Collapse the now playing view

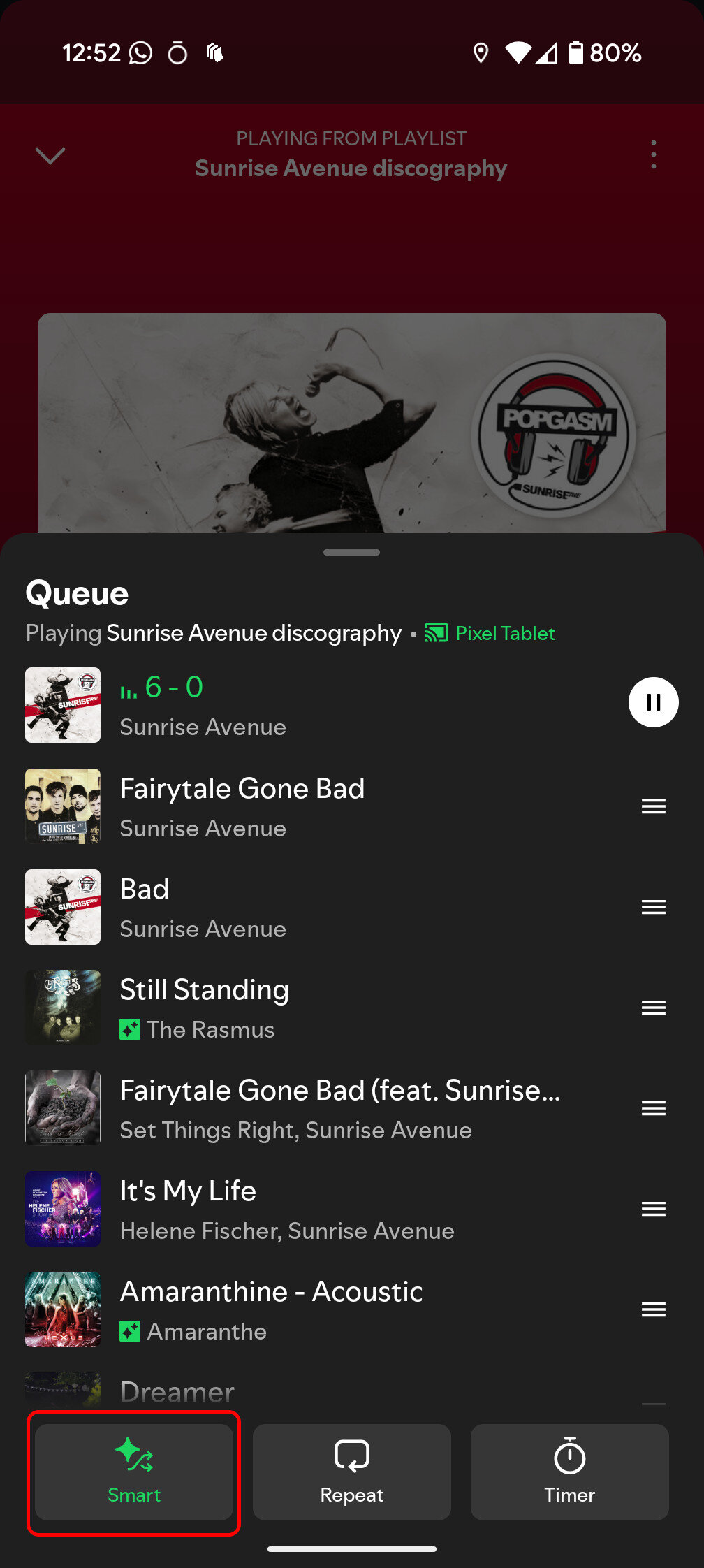[50, 155]
